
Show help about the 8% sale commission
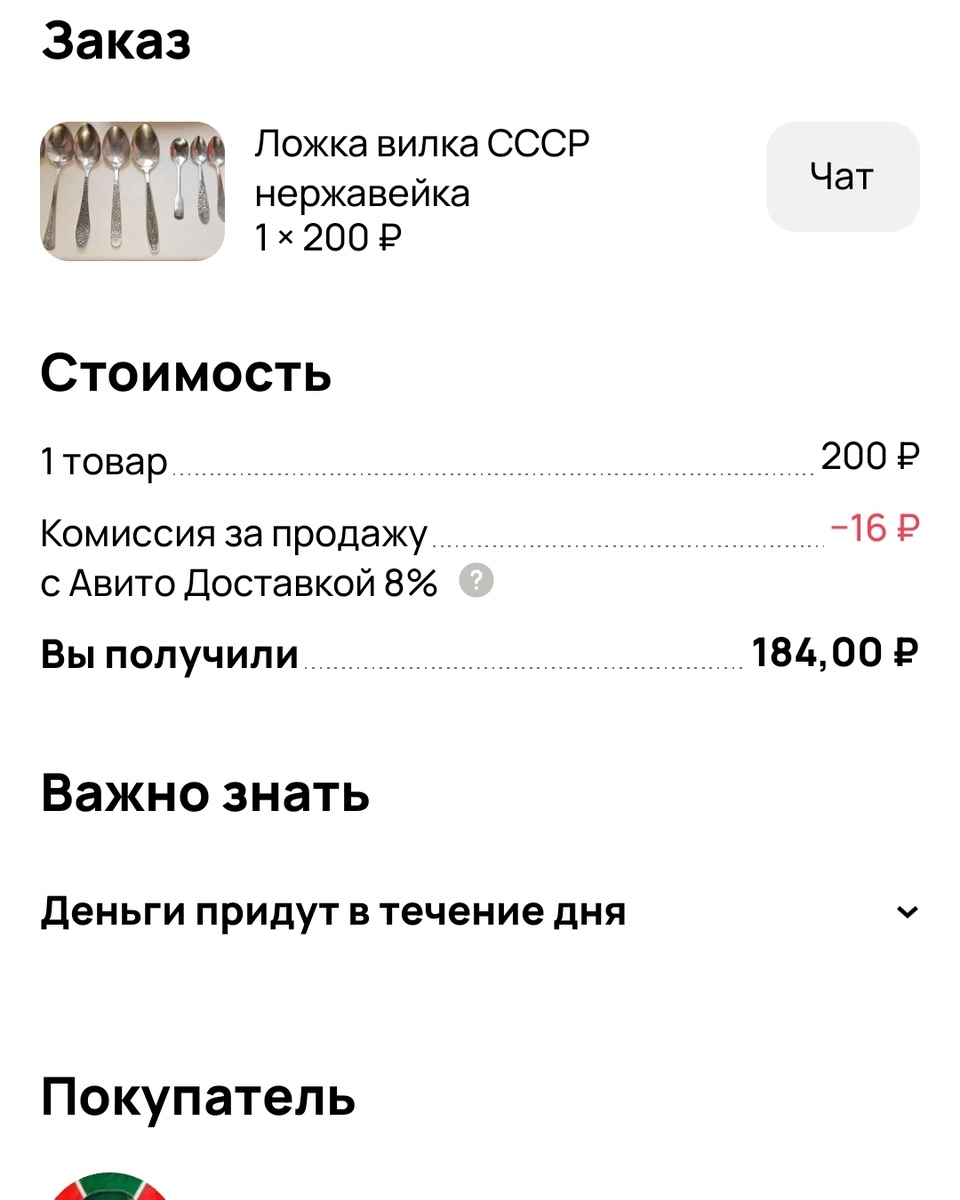click(476, 581)
